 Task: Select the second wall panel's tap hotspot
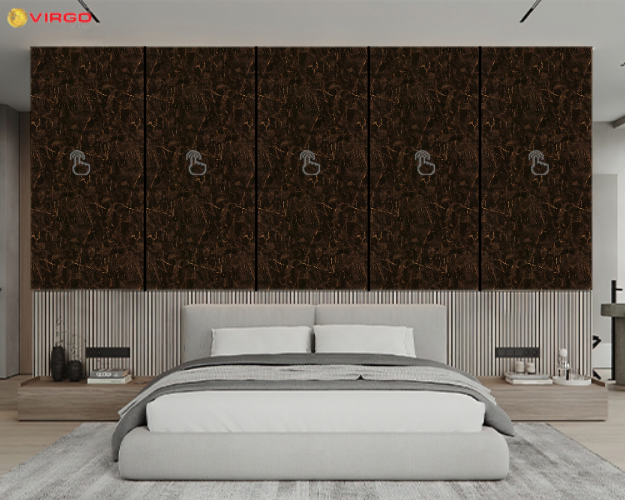coord(196,162)
